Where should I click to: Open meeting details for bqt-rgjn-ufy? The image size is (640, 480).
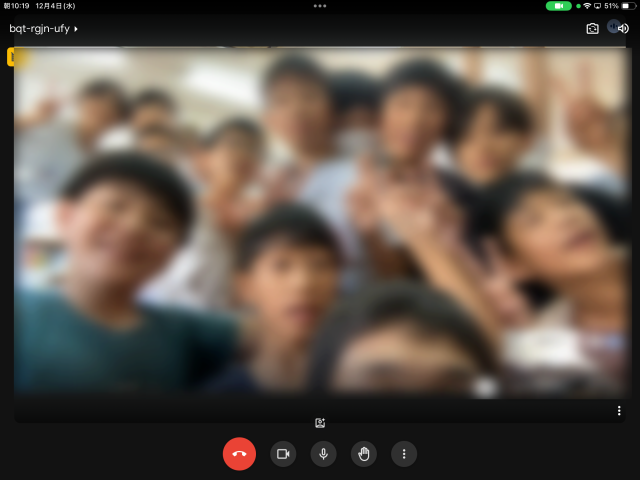pos(44,29)
